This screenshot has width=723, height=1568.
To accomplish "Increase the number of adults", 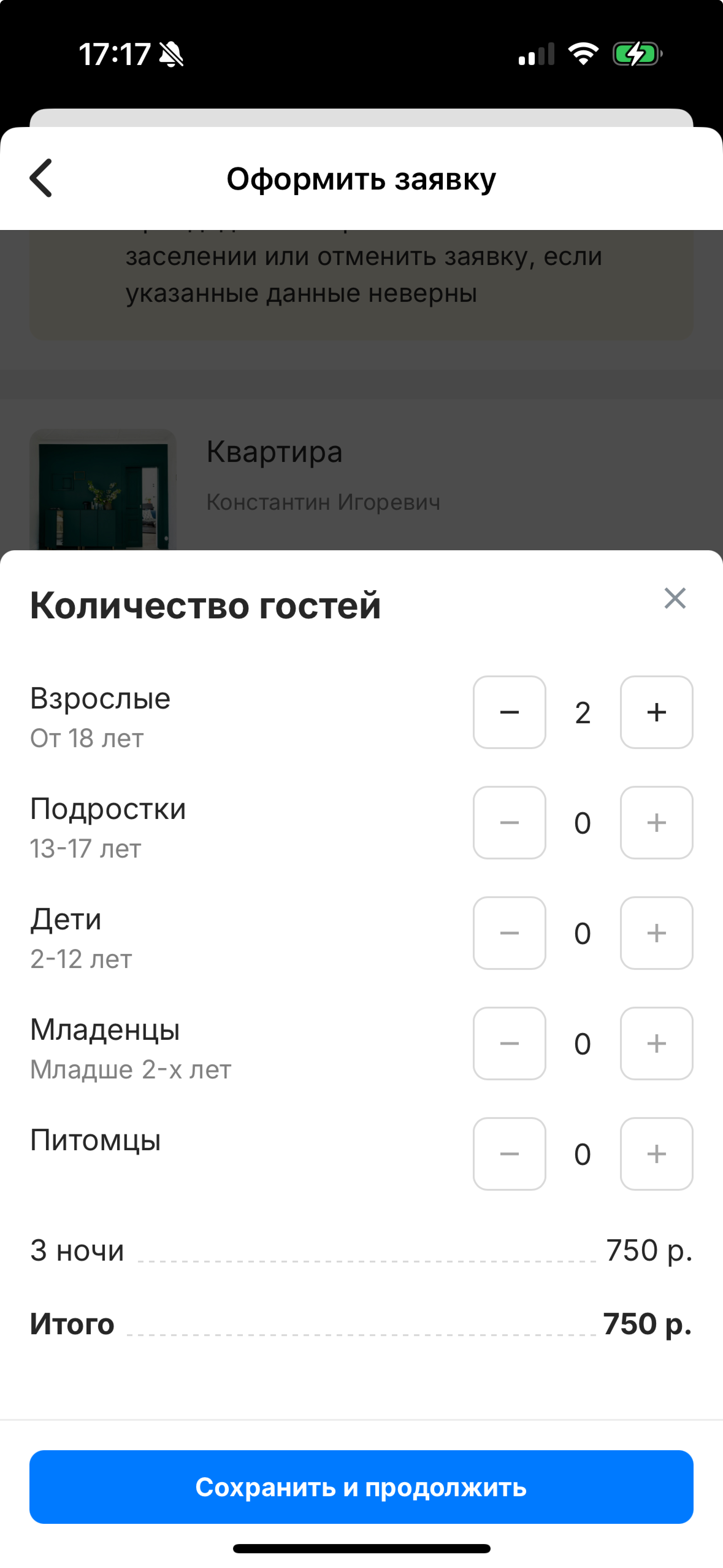I will click(657, 712).
